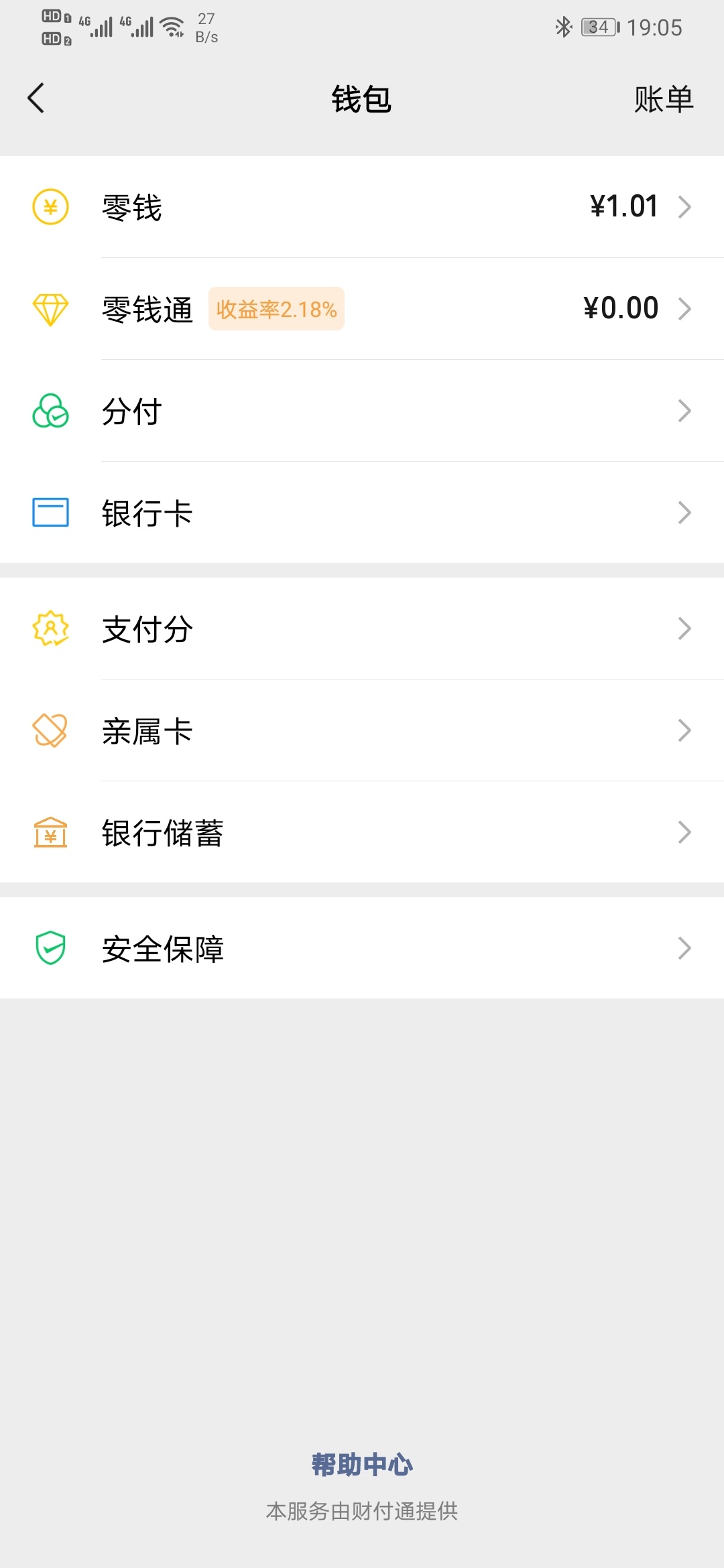Open the 零钱 balance row
The image size is (724, 1568).
[x=362, y=207]
